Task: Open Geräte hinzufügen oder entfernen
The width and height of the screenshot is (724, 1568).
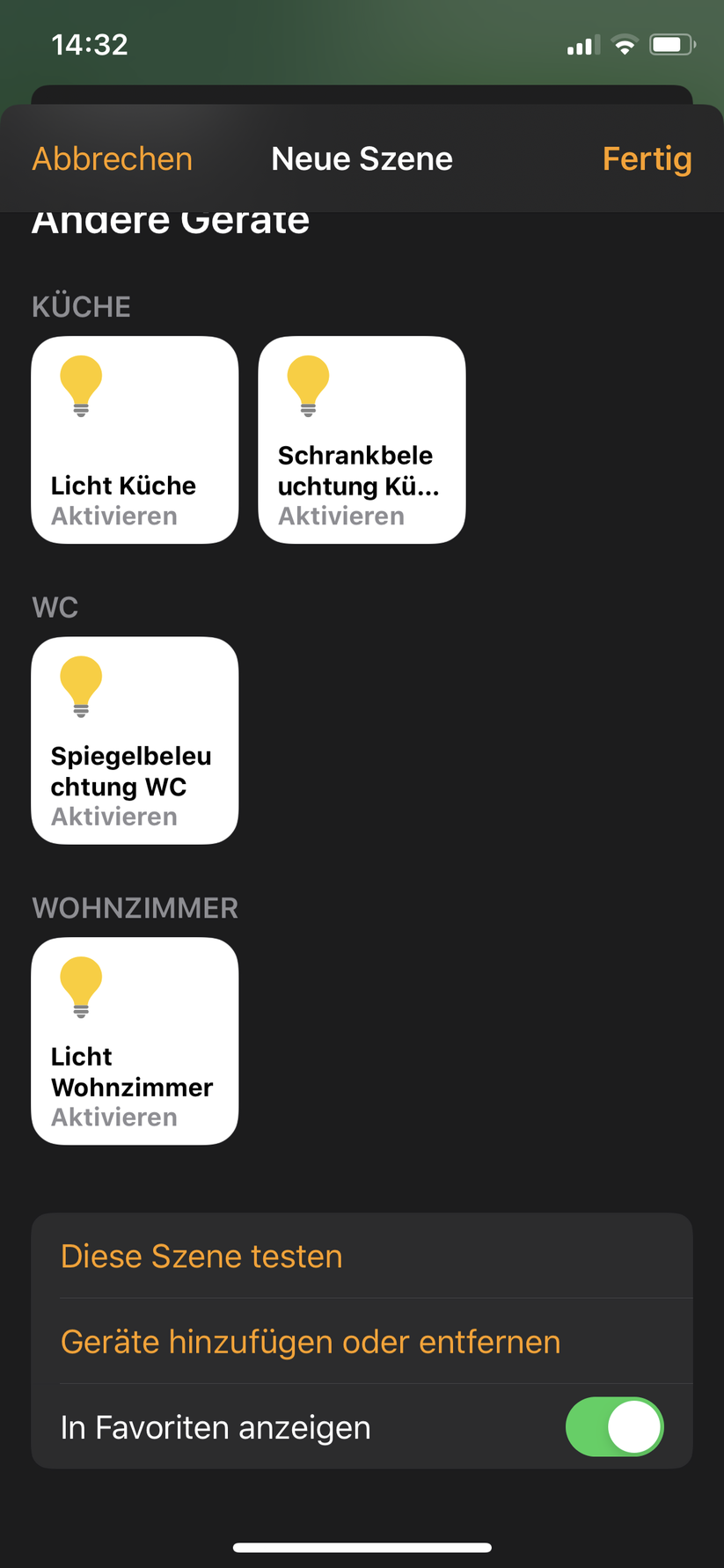Action: tap(311, 1341)
